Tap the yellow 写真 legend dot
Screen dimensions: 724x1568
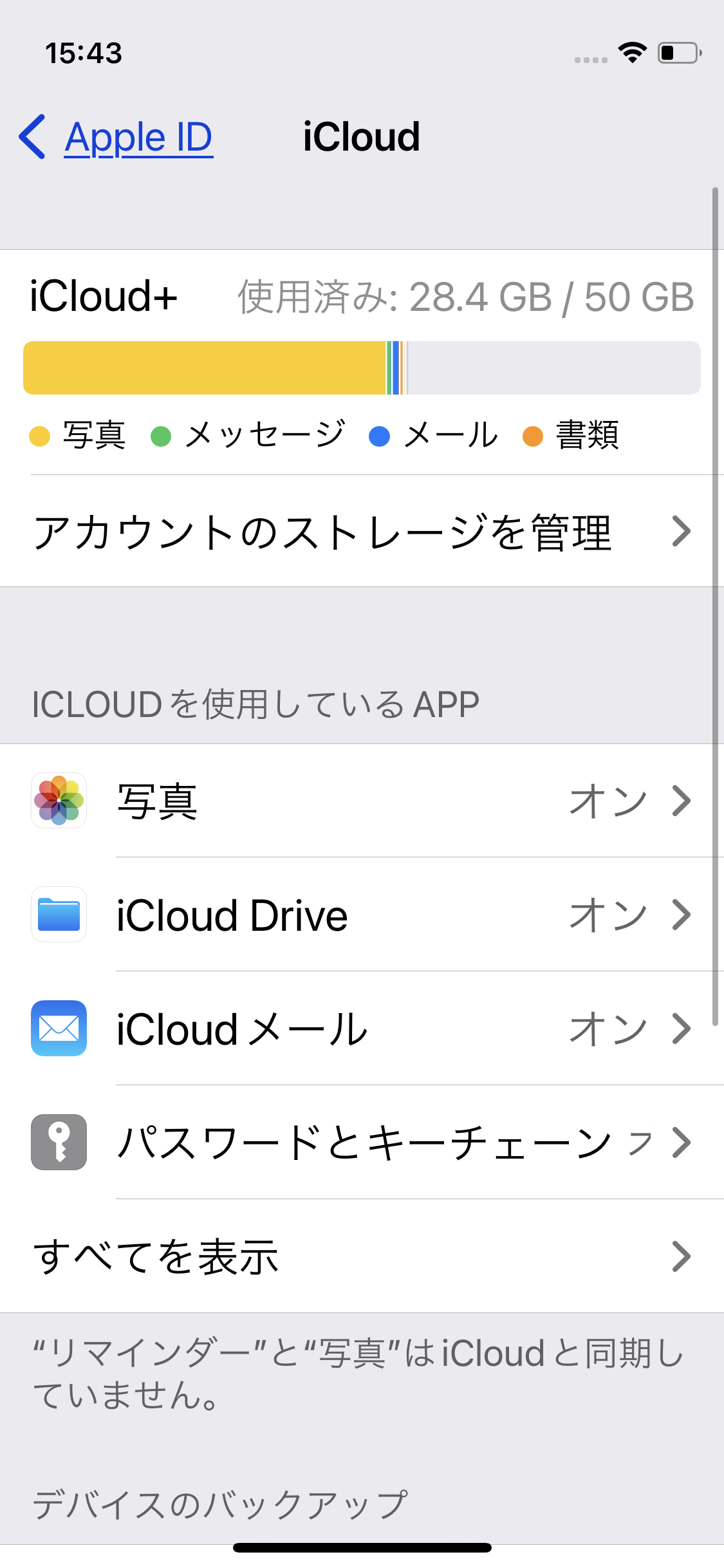40,436
